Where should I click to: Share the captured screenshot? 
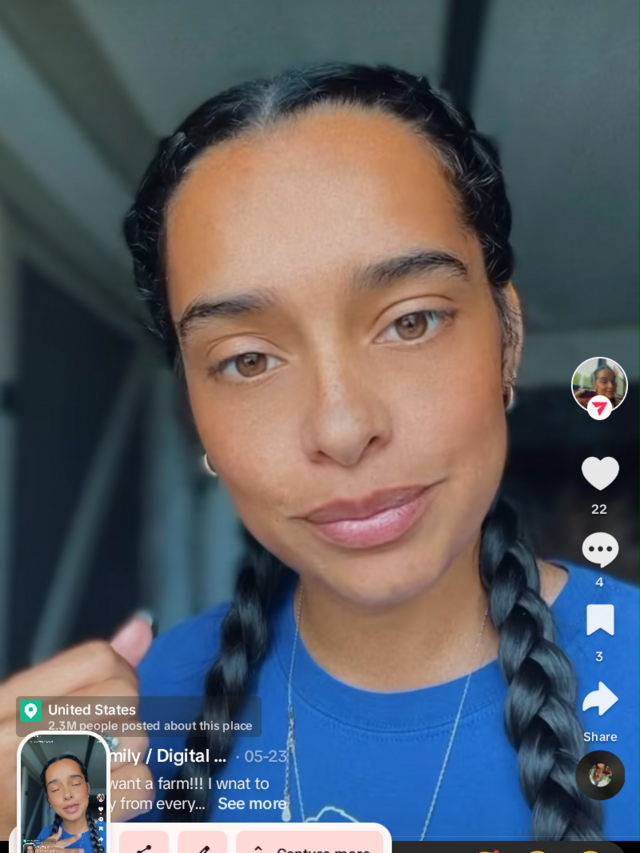coord(144,845)
